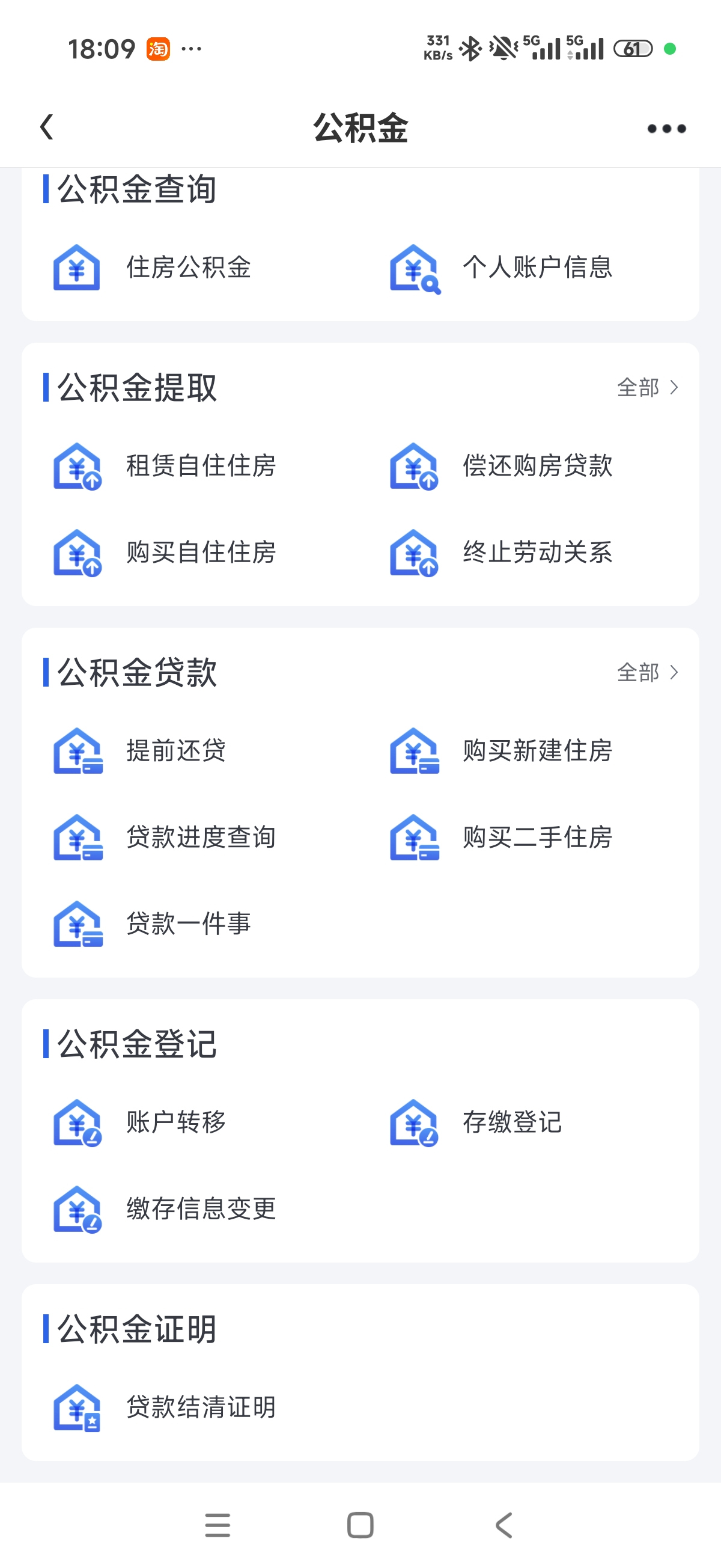Screen dimensions: 721x1568
Task: Open 购买二手住房 loan
Action: click(x=537, y=837)
